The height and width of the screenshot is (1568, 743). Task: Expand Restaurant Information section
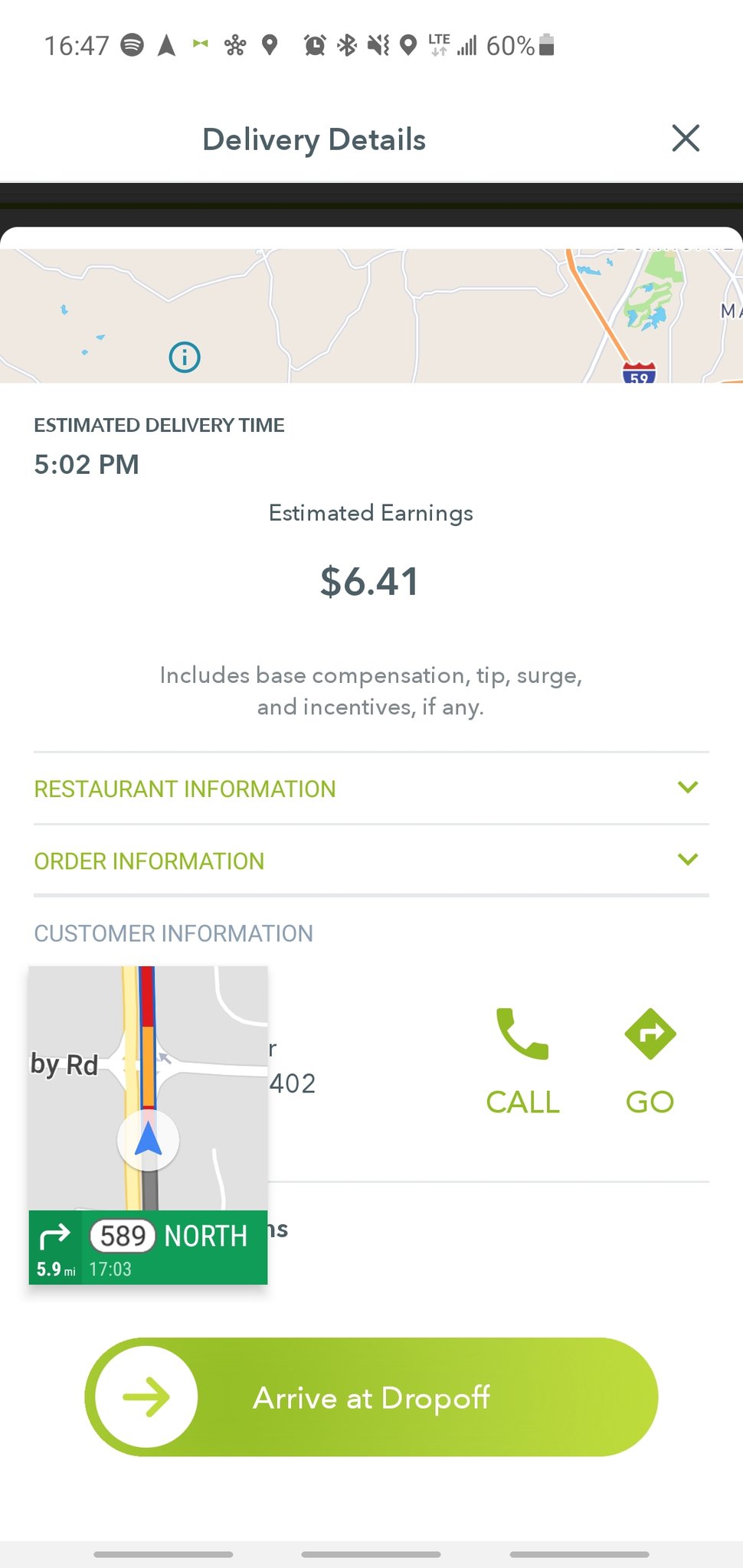pos(371,789)
